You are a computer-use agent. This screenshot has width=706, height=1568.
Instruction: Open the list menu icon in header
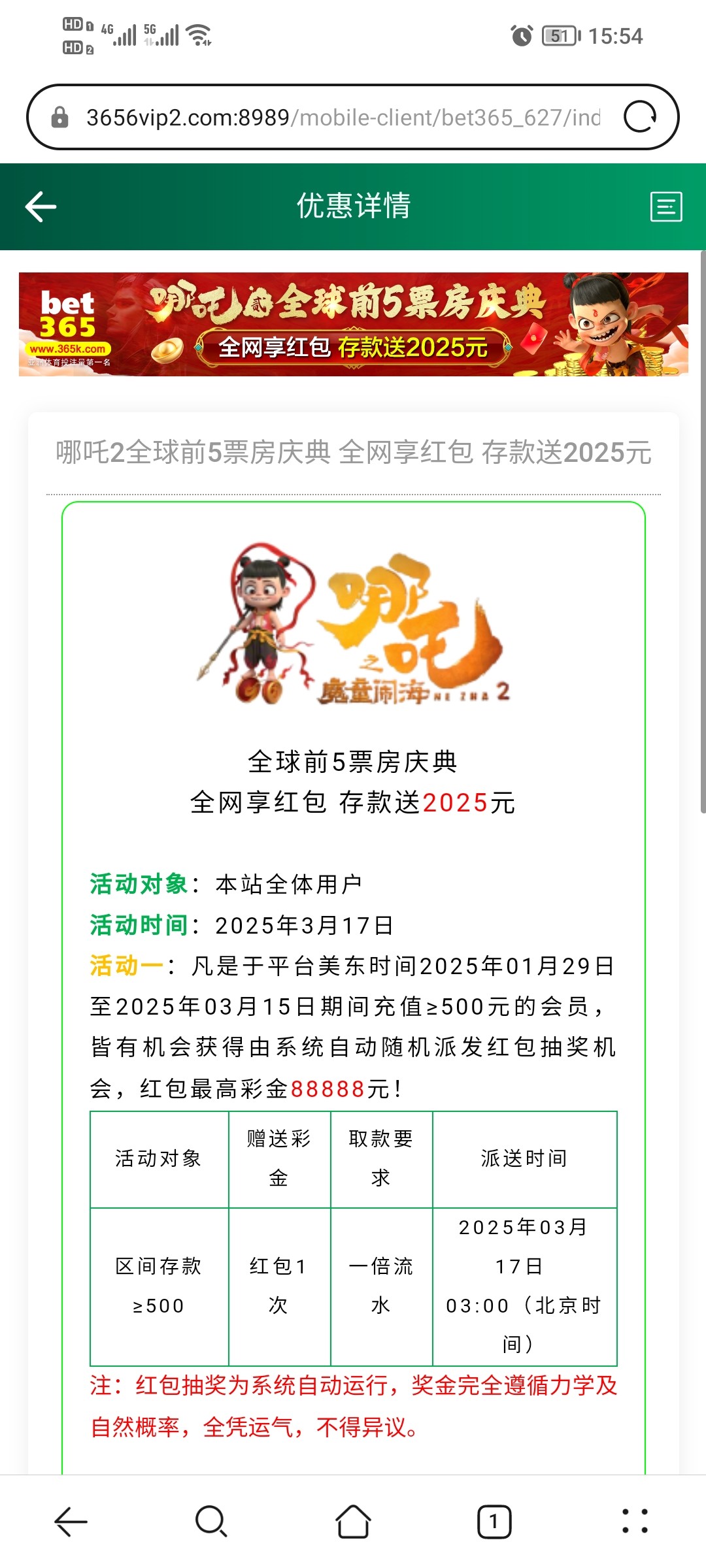666,207
